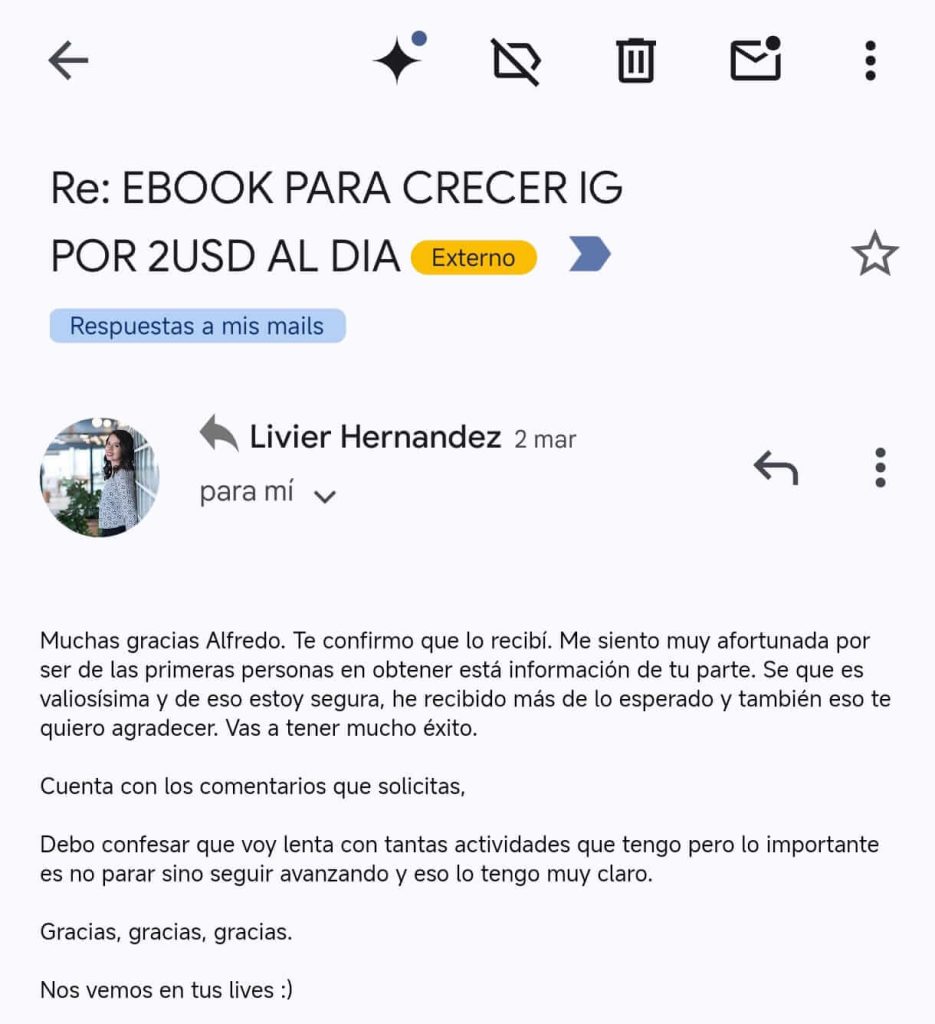Tap the importance marker beside Externo
935x1024 pixels.
(589, 255)
